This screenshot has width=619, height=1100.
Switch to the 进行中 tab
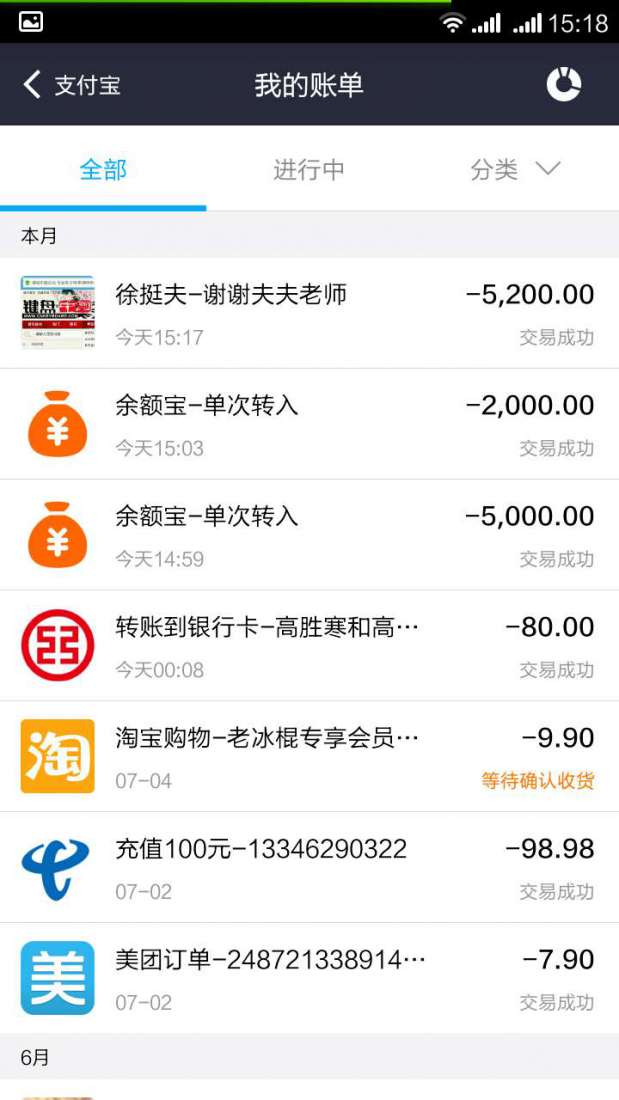pyautogui.click(x=309, y=170)
